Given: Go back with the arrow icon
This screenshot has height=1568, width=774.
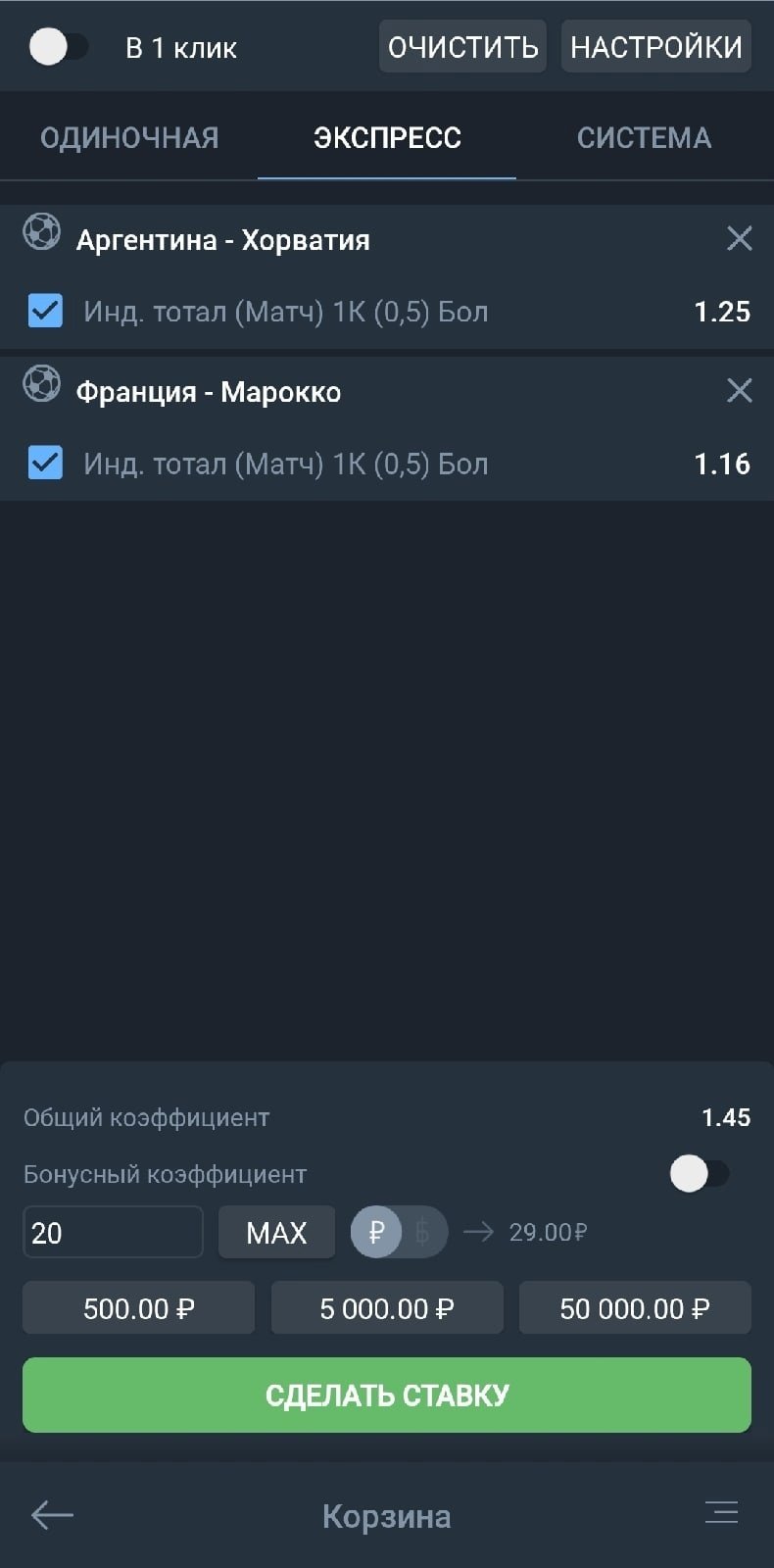Looking at the screenshot, I should (53, 1515).
